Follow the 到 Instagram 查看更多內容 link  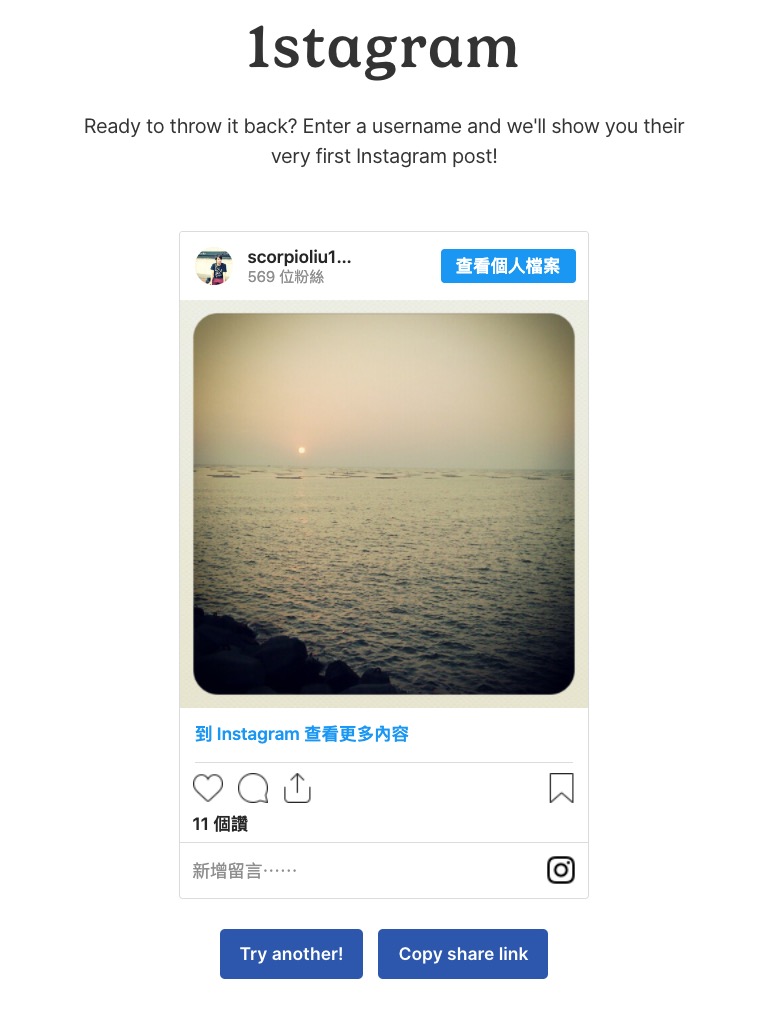point(302,734)
